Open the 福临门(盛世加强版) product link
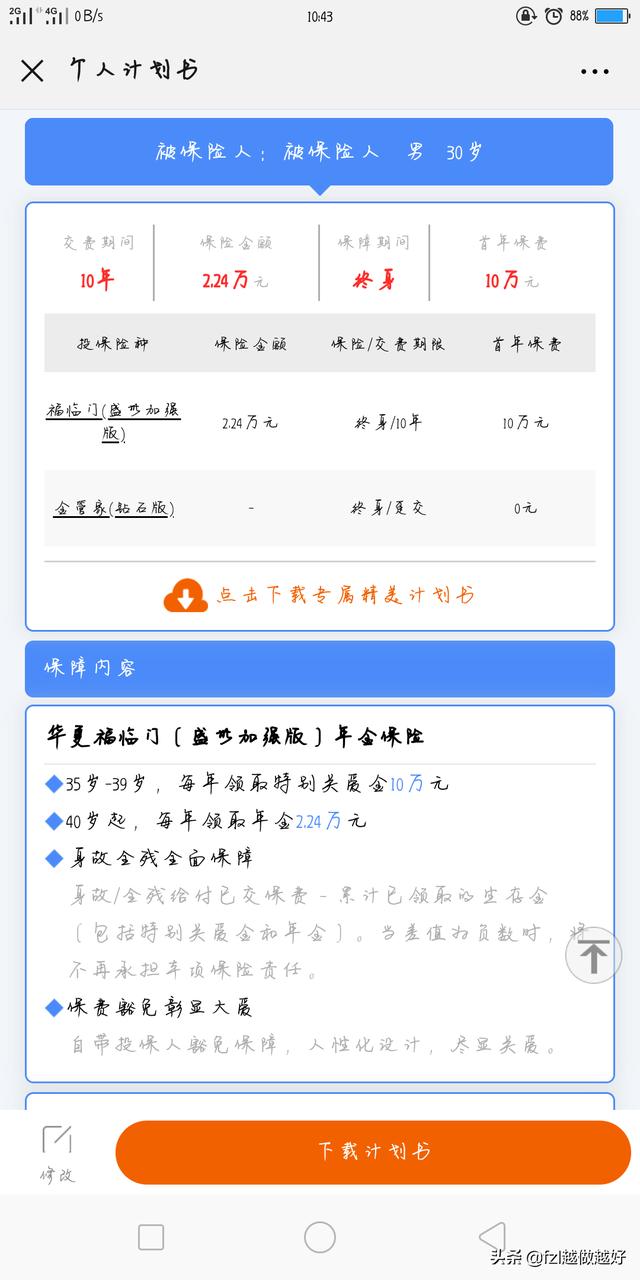The height and width of the screenshot is (1280, 640). click(113, 422)
